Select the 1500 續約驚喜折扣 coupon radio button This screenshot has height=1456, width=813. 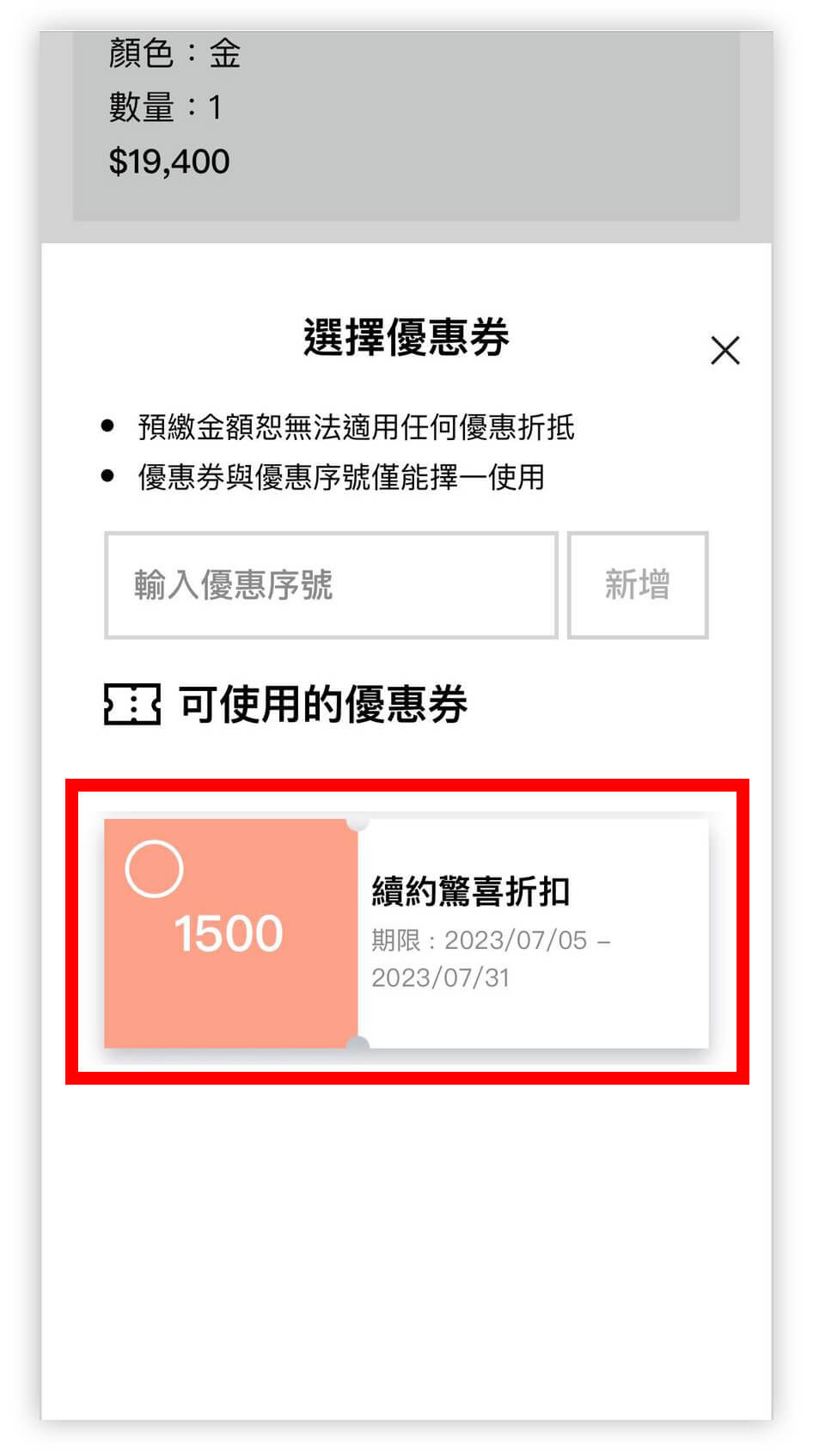click(x=154, y=869)
